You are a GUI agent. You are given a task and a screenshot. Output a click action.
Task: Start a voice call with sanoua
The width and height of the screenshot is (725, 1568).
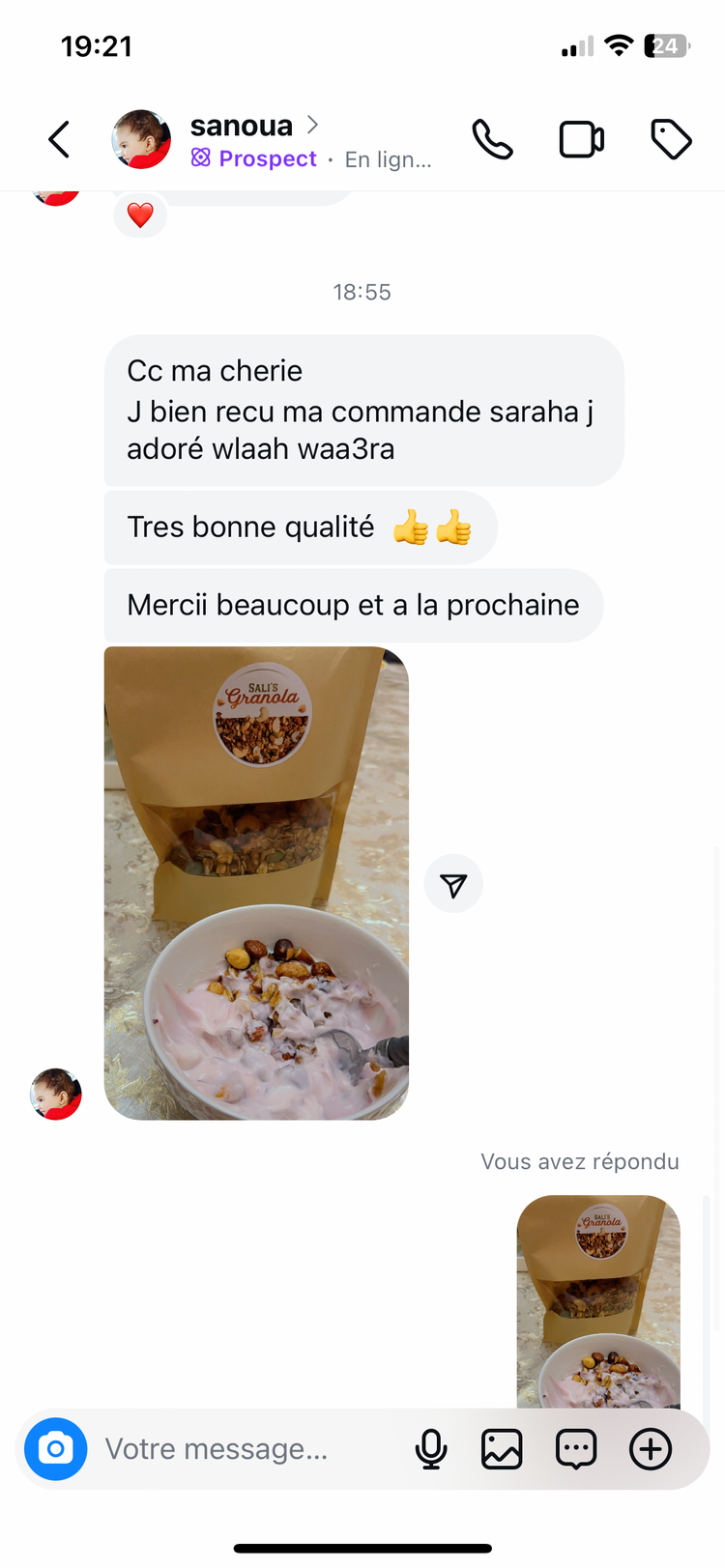click(x=492, y=139)
